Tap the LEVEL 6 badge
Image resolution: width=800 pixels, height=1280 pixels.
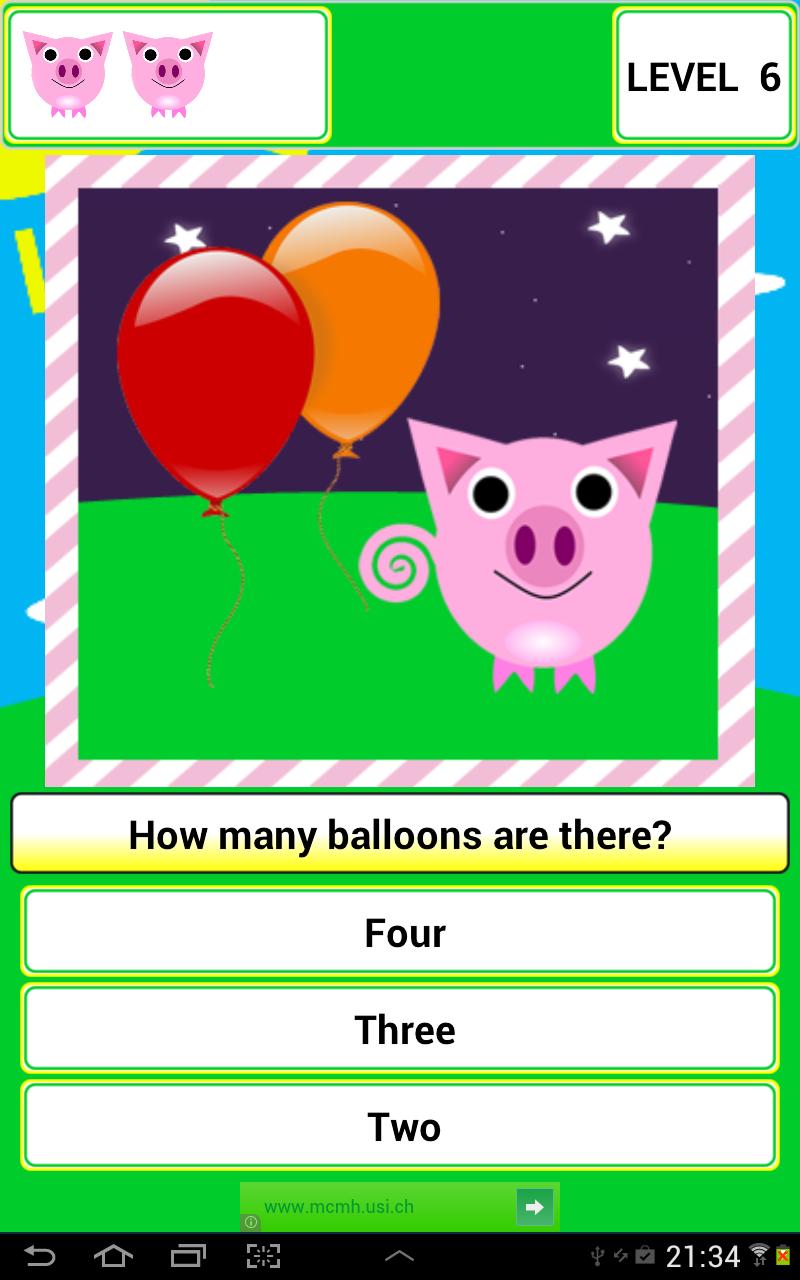[704, 76]
